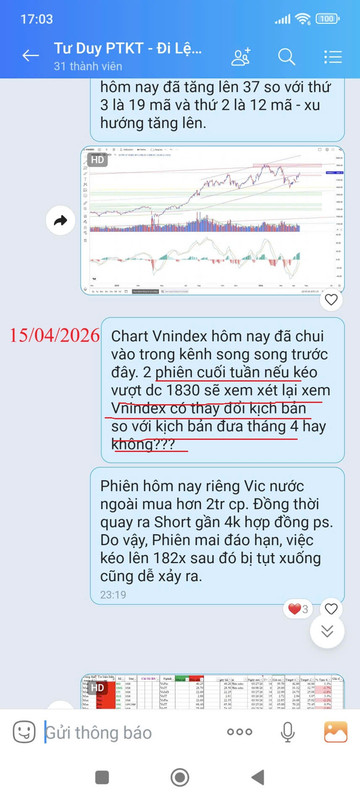Like the chart image message

pyautogui.click(x=331, y=299)
